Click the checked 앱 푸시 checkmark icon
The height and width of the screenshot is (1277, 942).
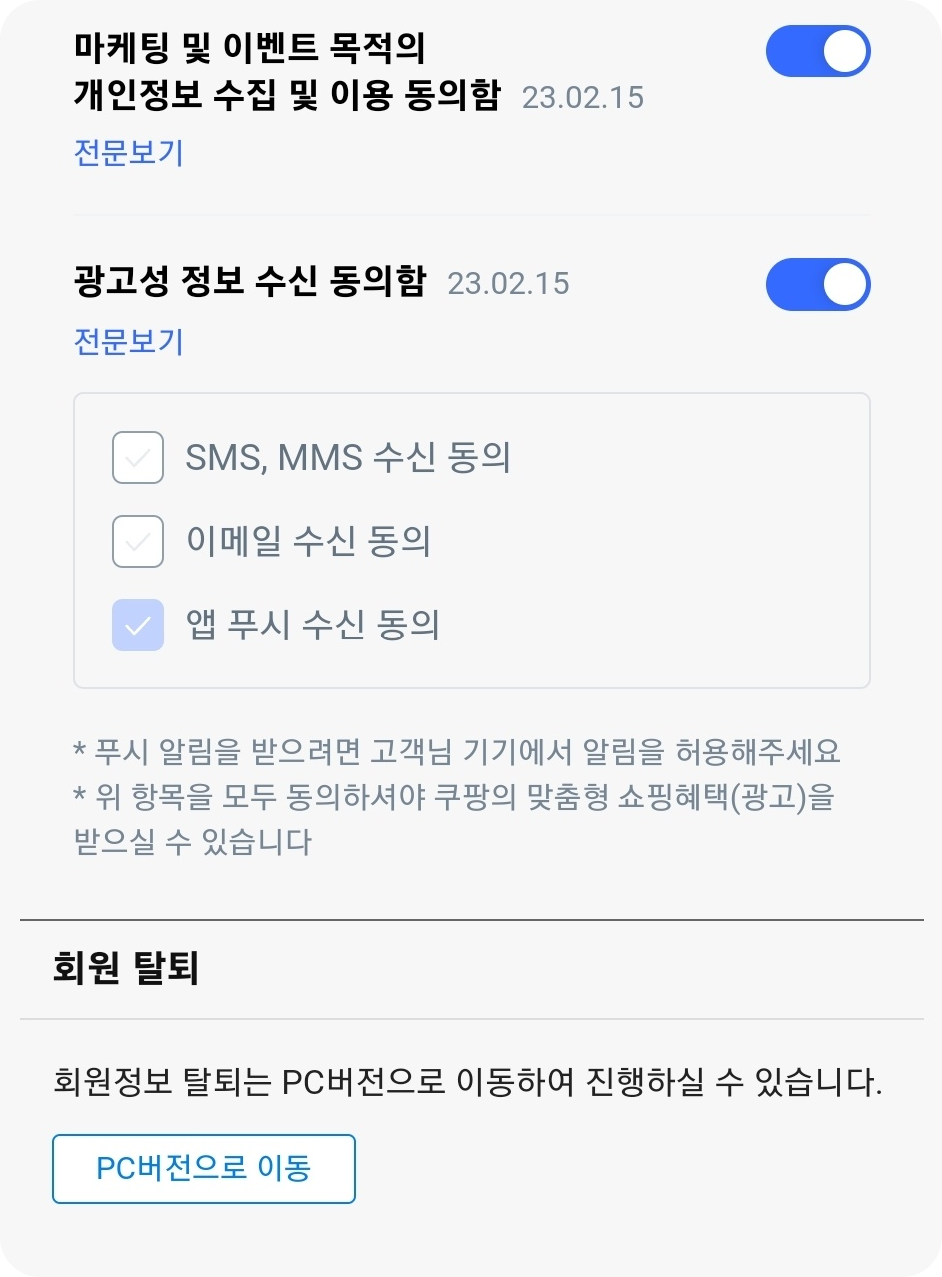[x=137, y=624]
